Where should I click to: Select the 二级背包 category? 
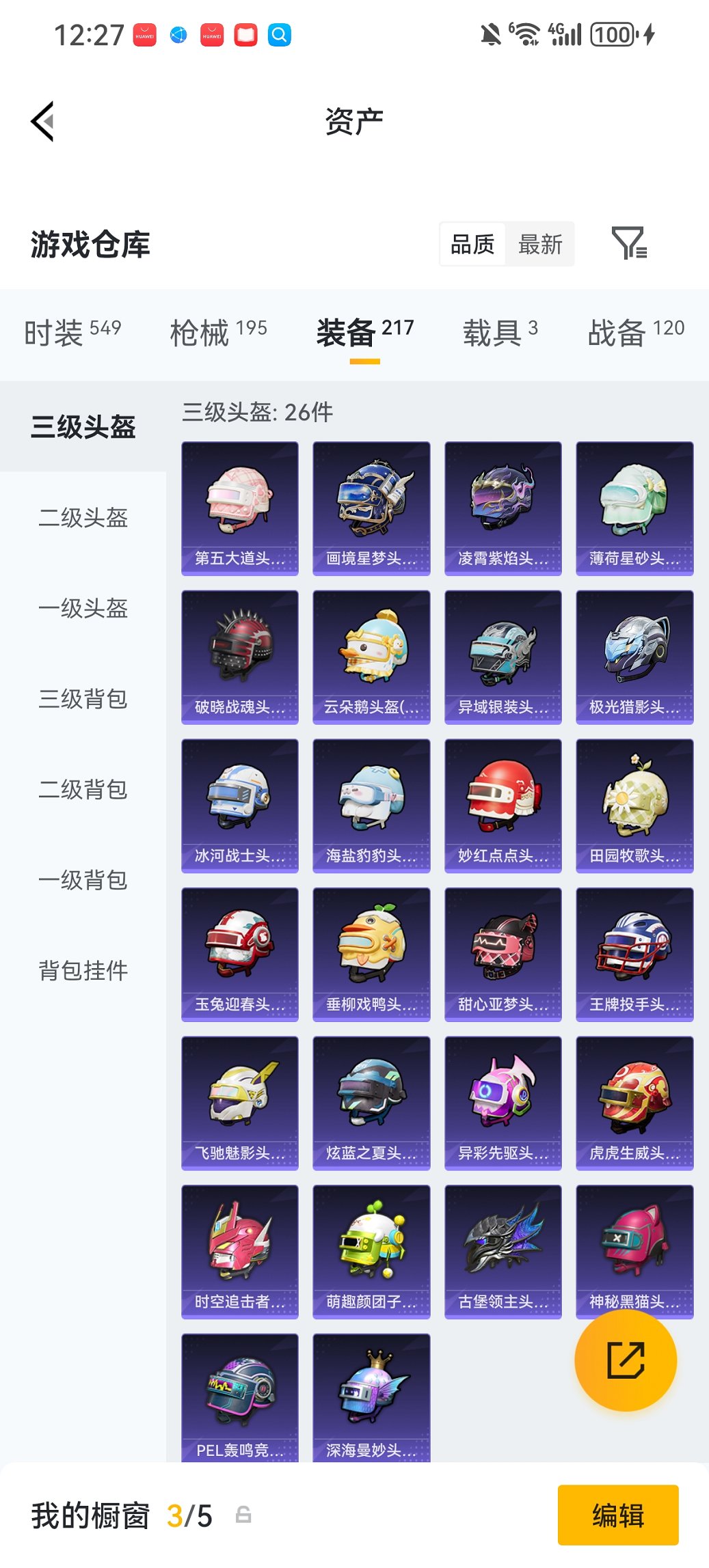tap(83, 789)
